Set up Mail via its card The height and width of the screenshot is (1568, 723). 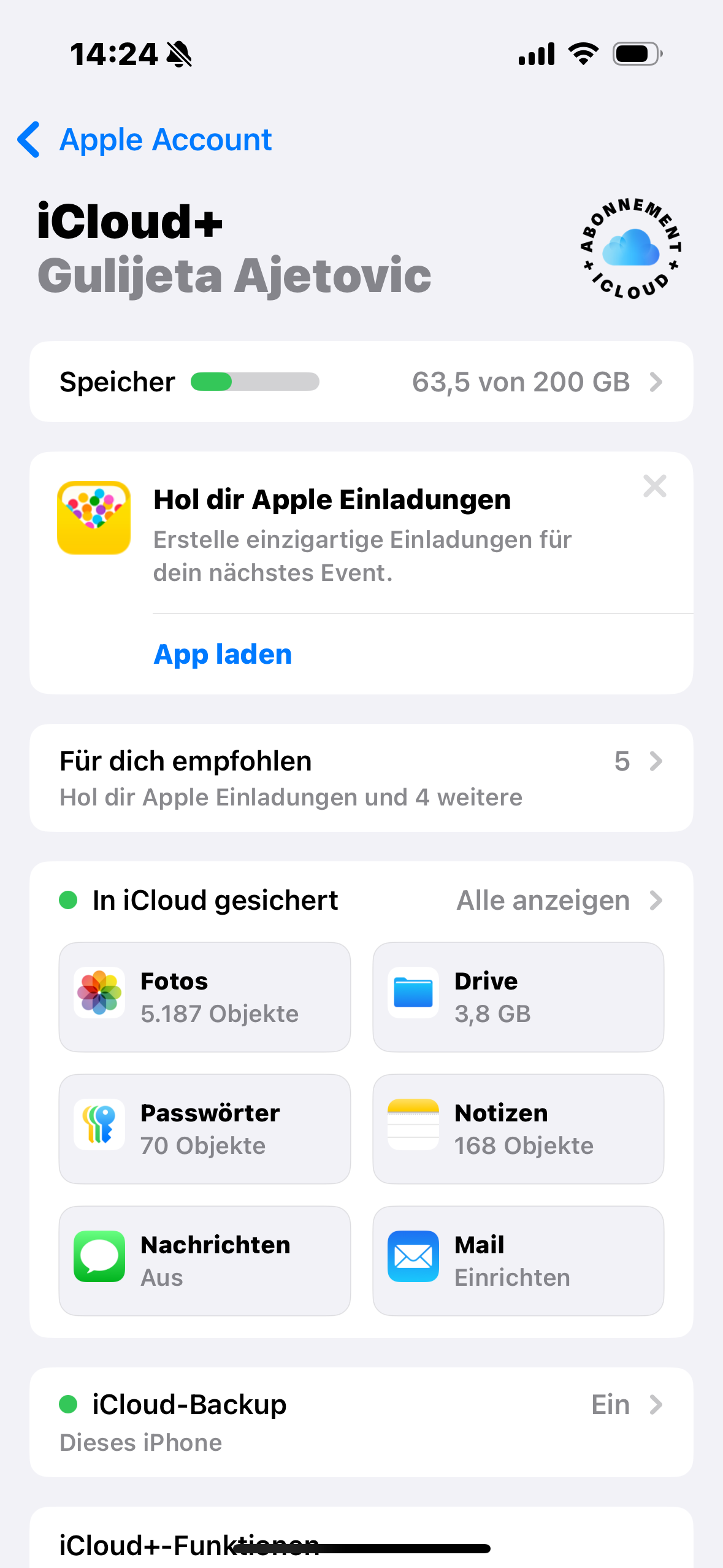click(518, 1261)
